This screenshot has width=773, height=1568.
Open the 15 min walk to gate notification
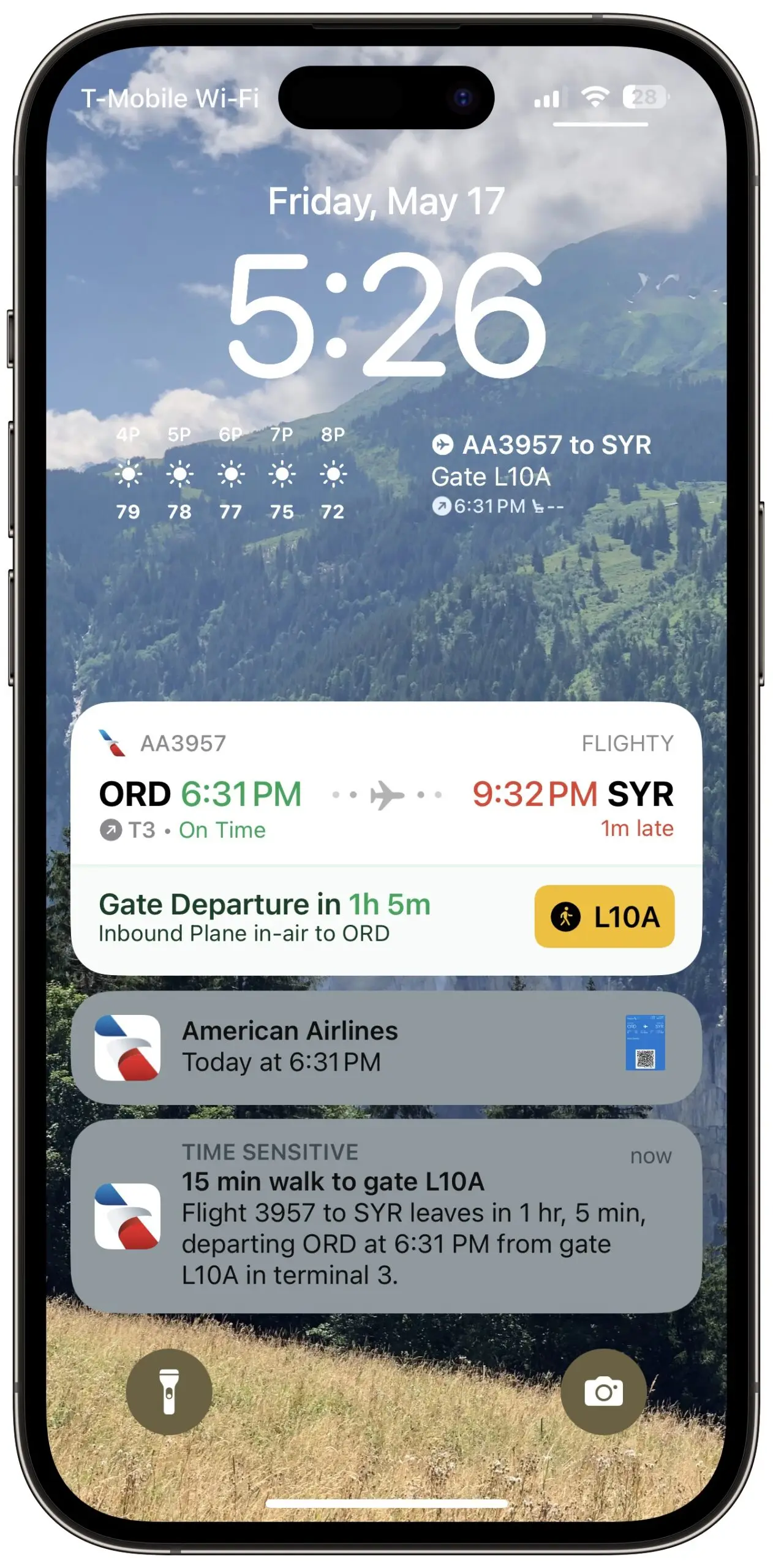386,1215
